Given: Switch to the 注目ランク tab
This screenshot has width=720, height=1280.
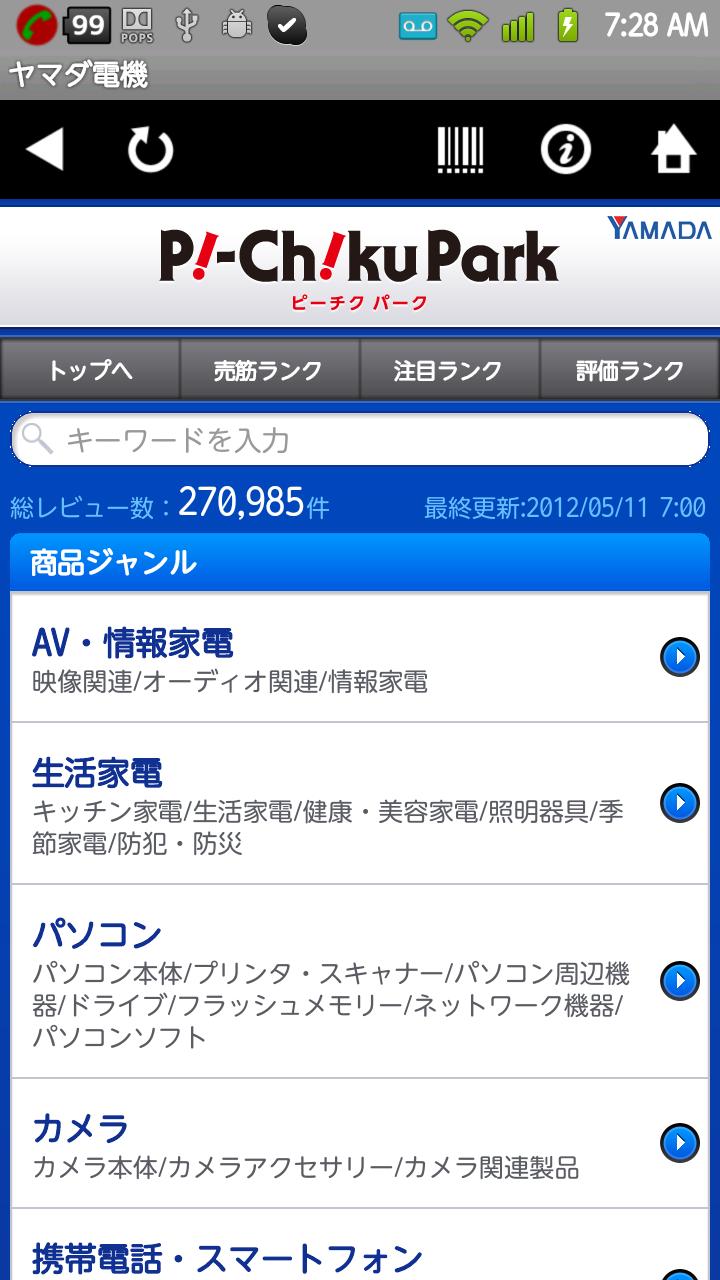Looking at the screenshot, I should [x=449, y=370].
